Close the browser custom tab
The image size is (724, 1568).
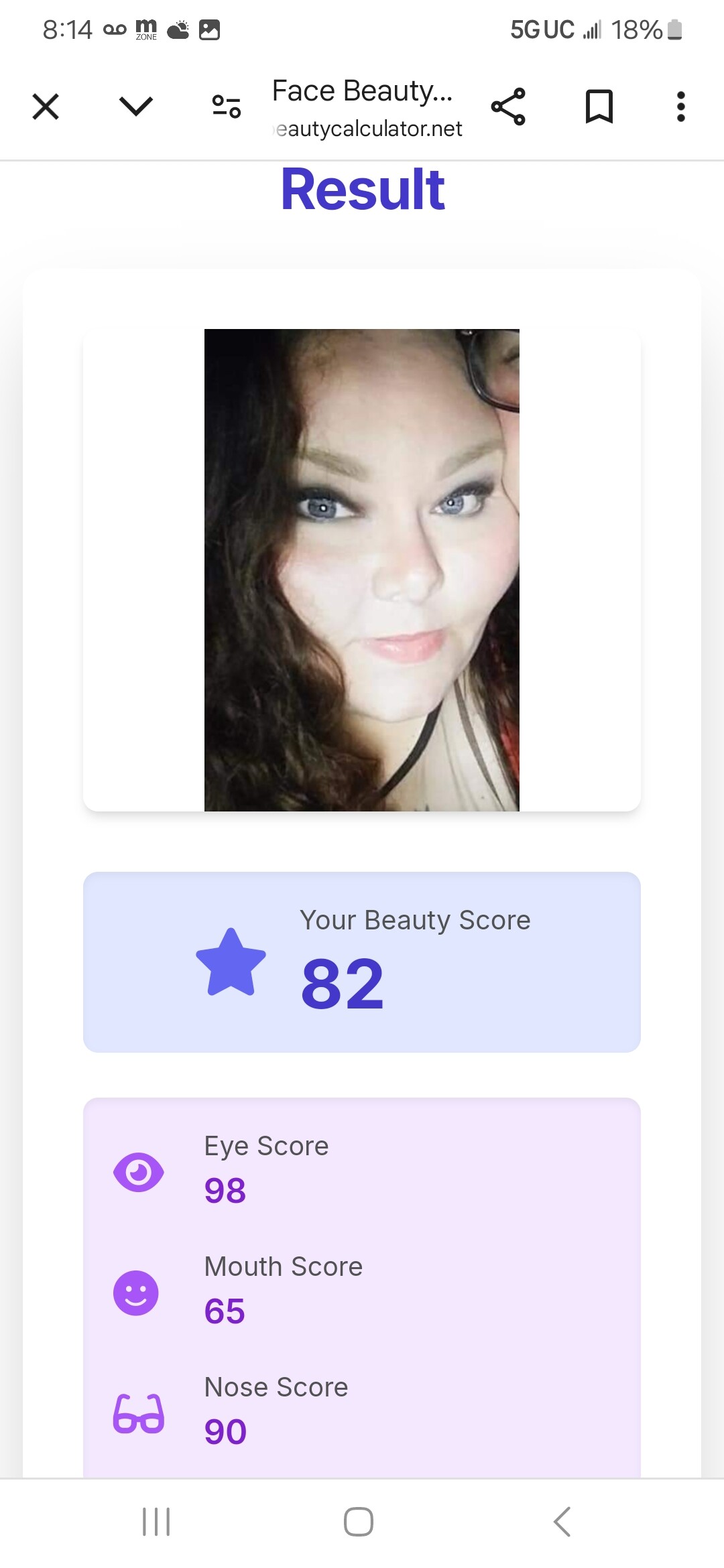click(x=46, y=107)
